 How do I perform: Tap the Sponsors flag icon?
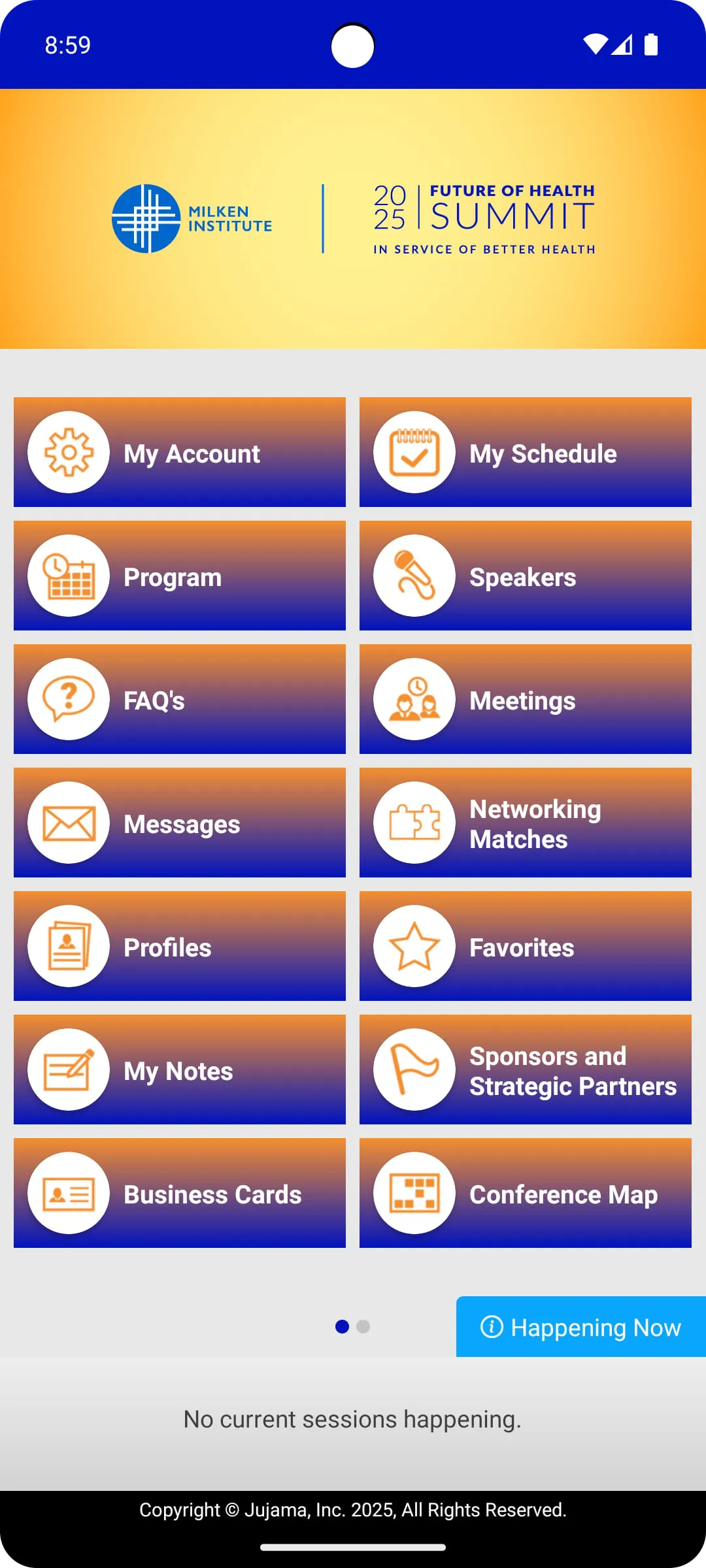[414, 1069]
